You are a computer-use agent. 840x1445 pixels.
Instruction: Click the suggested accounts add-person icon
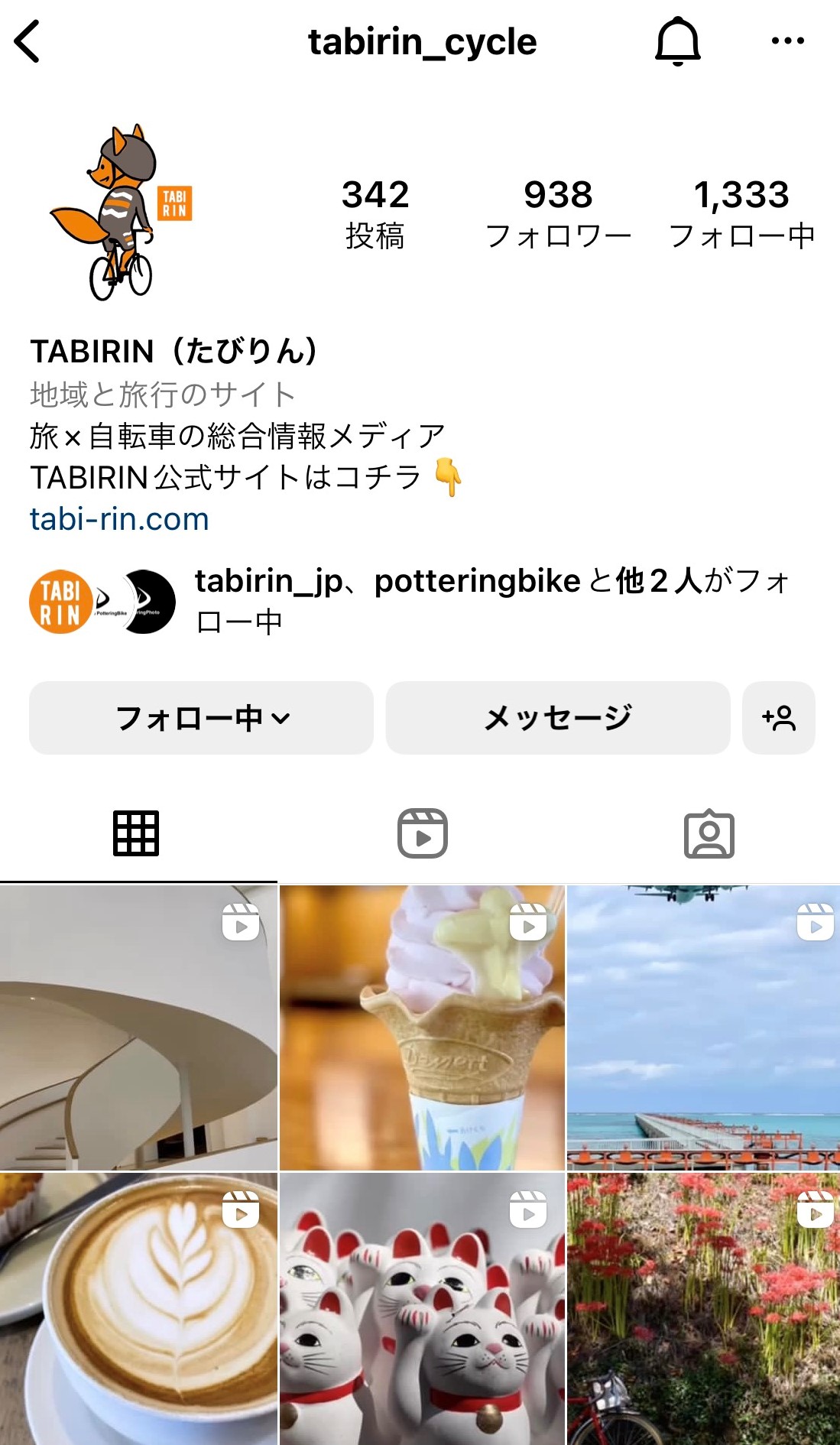779,717
